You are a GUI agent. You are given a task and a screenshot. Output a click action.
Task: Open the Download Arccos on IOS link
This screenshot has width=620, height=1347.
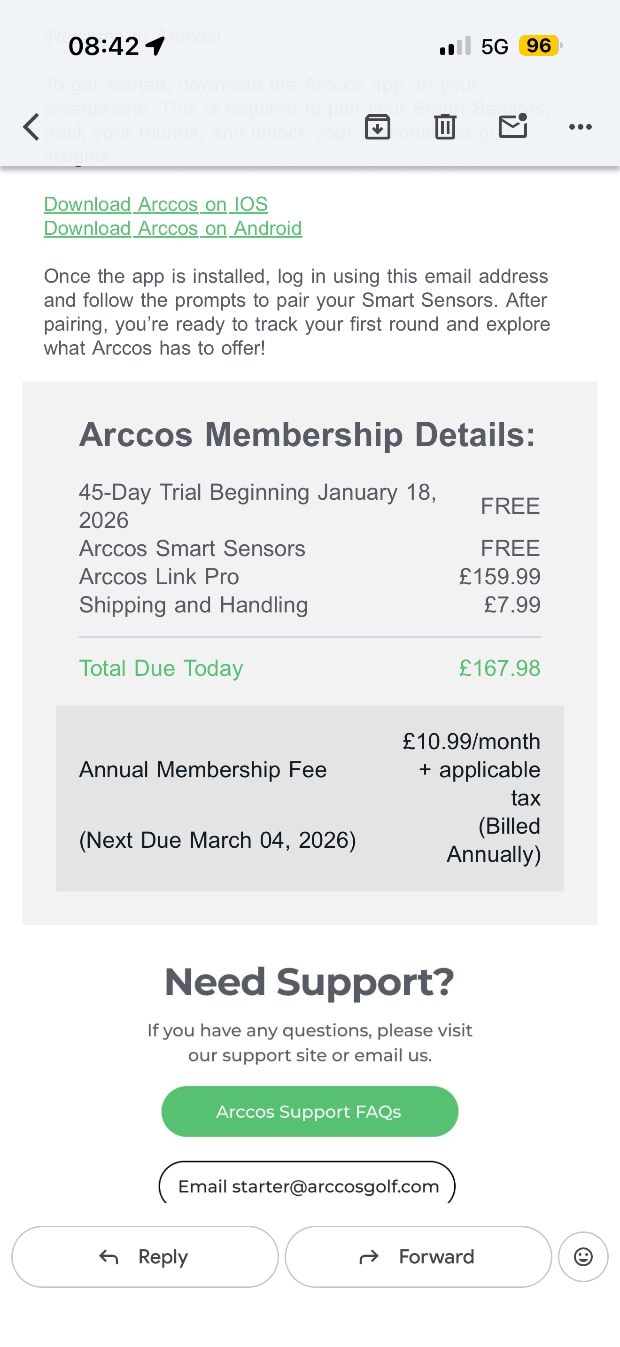(156, 205)
